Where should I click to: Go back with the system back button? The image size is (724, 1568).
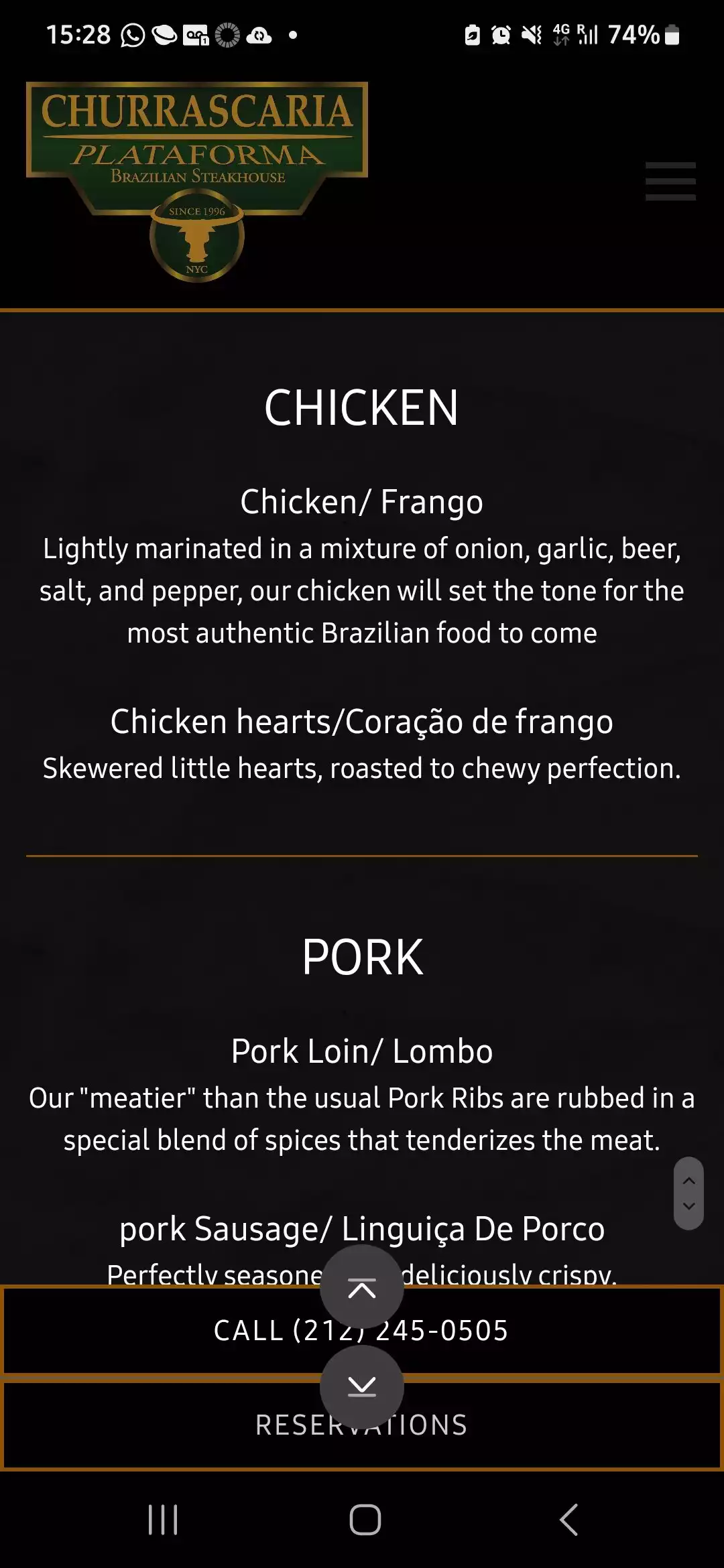tap(568, 1520)
